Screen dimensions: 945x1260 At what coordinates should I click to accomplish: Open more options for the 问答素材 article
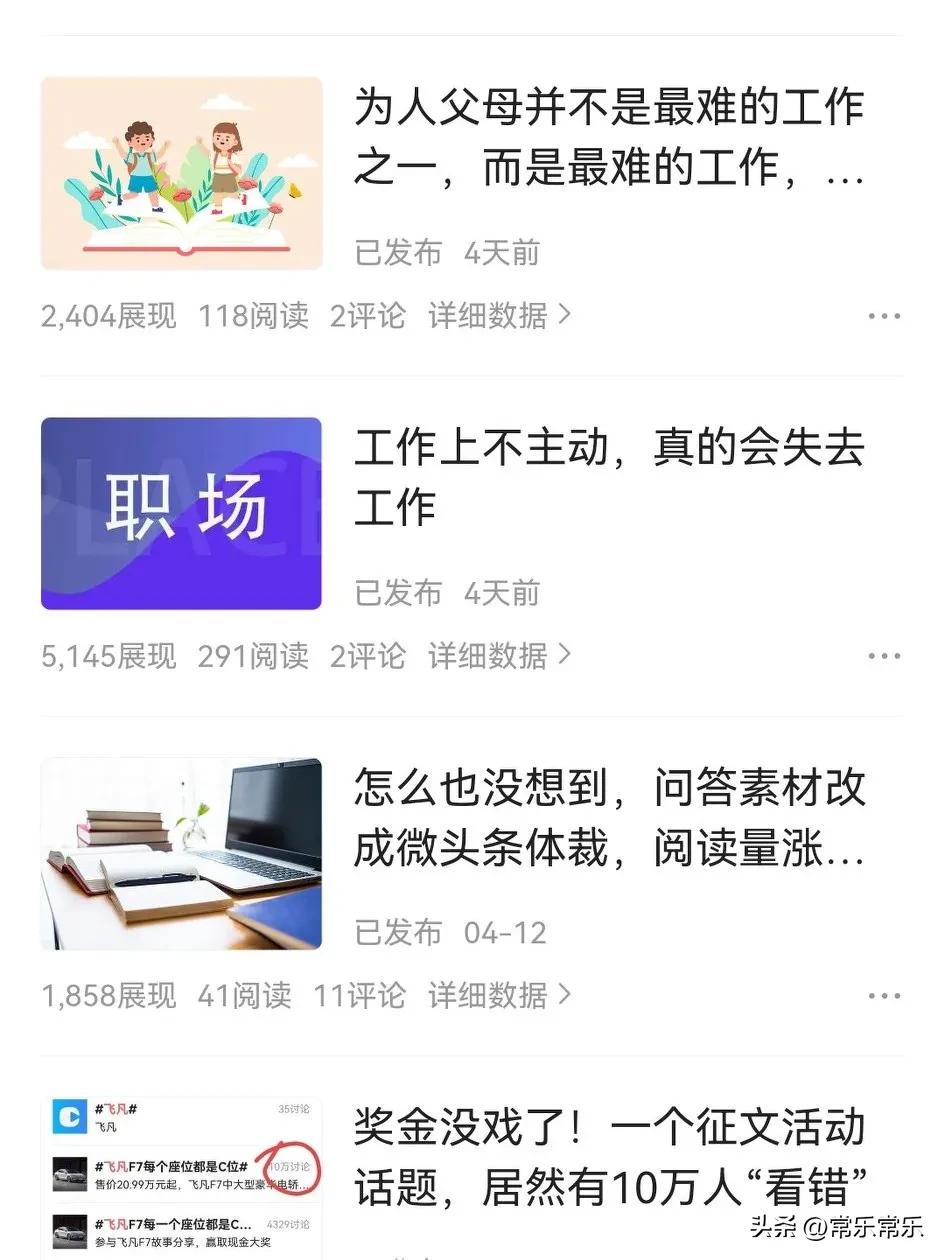tap(884, 995)
